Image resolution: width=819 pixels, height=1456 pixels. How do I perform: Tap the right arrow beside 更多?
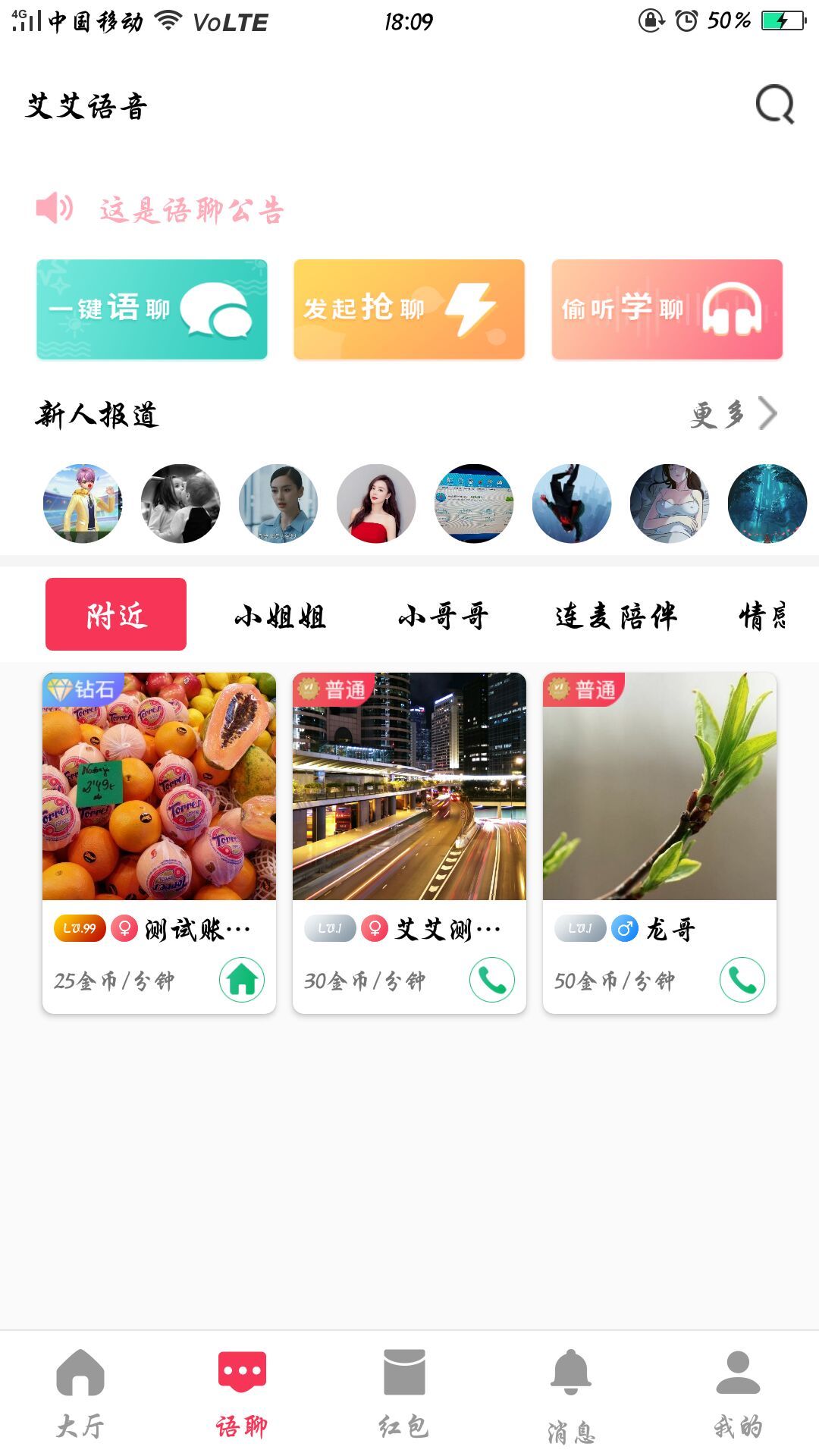pos(767,414)
